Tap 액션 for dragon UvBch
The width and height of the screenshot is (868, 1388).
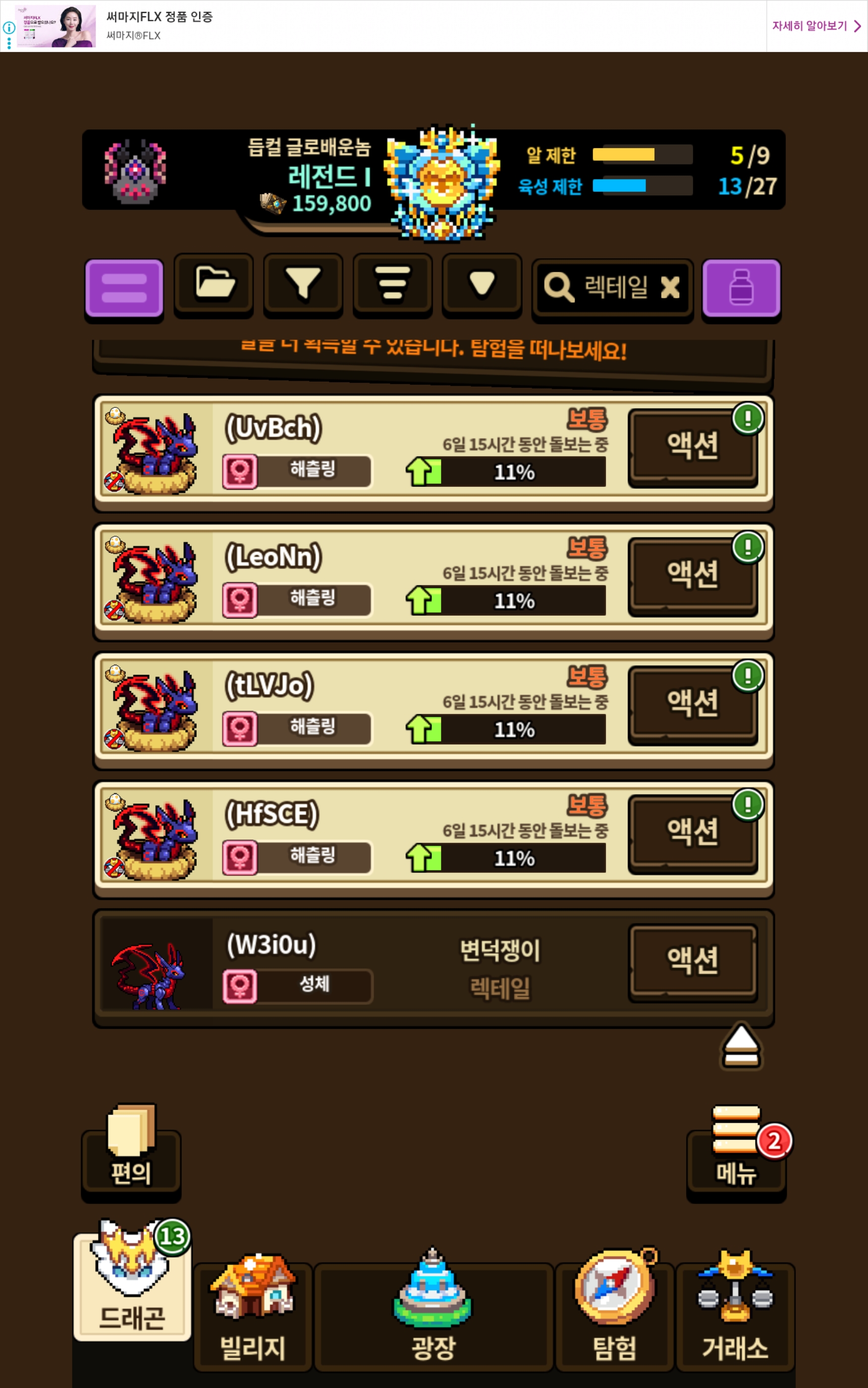coord(692,447)
